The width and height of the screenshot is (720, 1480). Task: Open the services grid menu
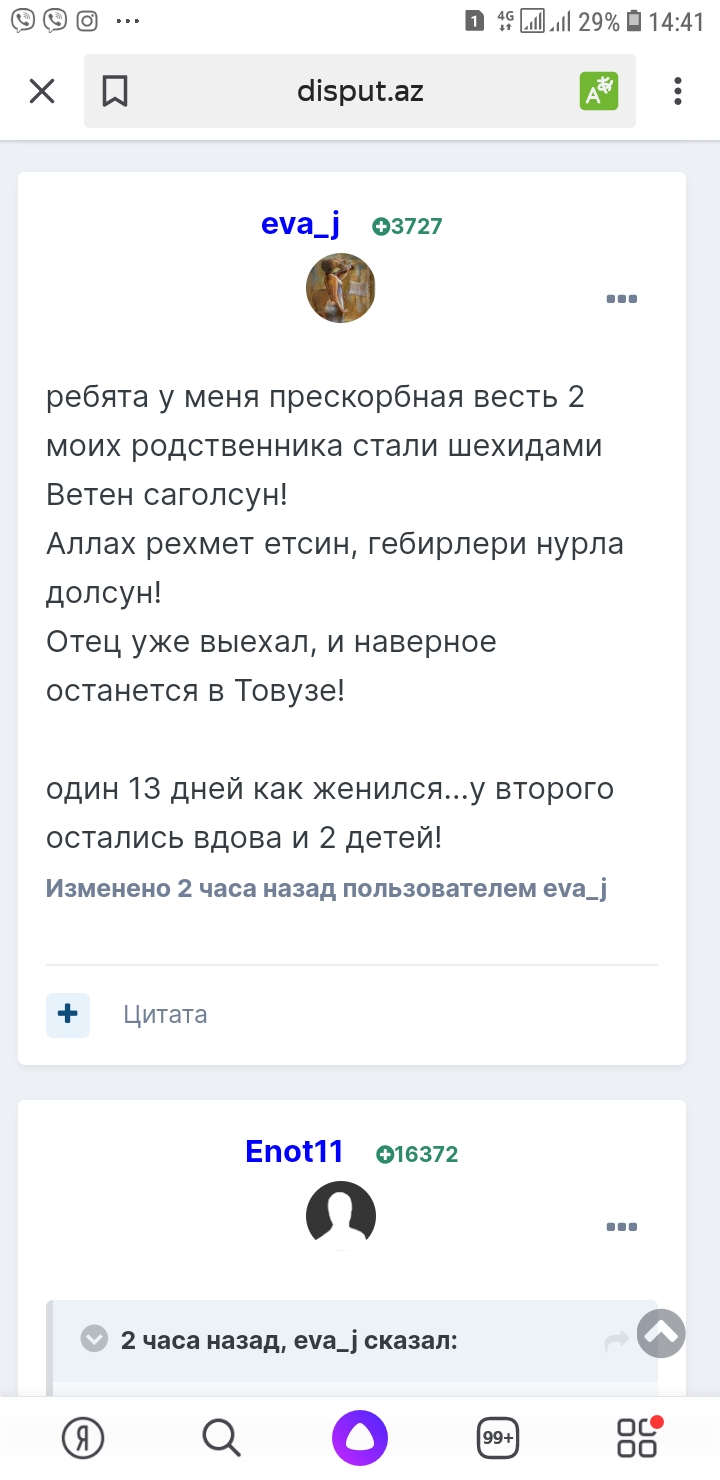(x=637, y=1438)
